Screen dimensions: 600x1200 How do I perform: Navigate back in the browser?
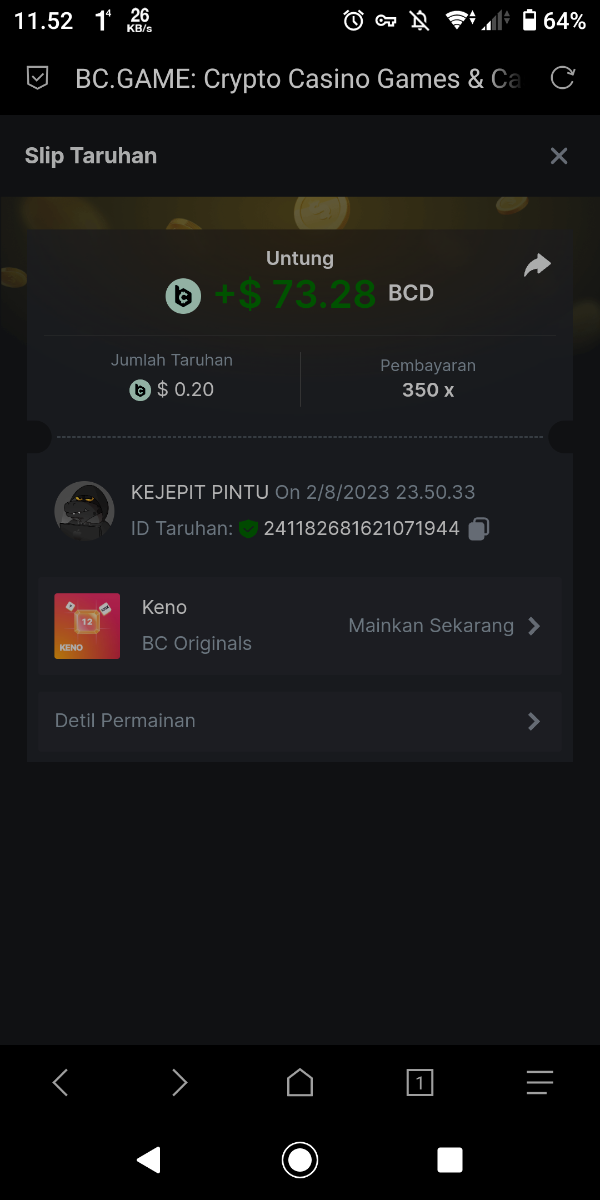[x=60, y=1082]
